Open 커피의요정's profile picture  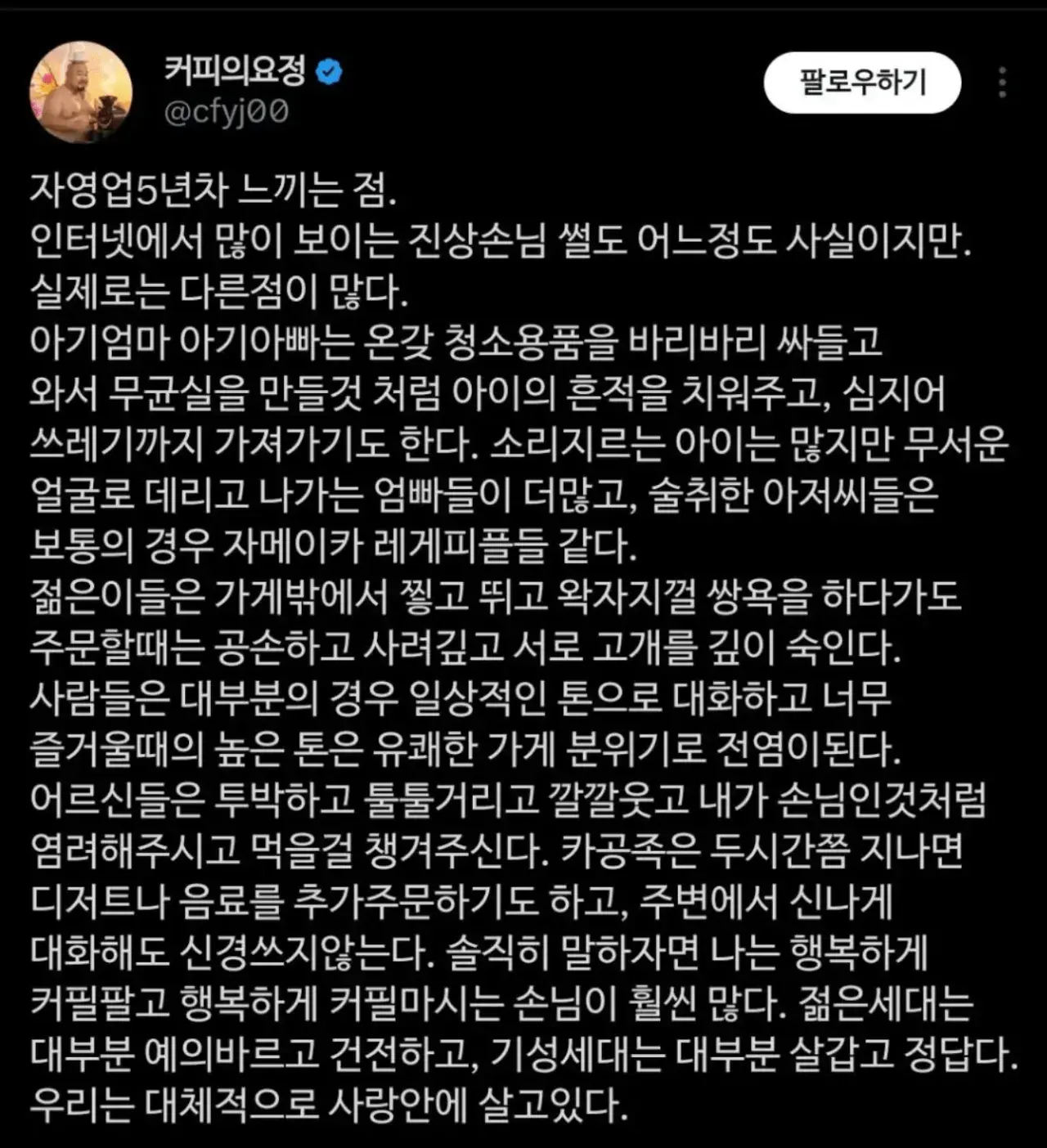81,92
